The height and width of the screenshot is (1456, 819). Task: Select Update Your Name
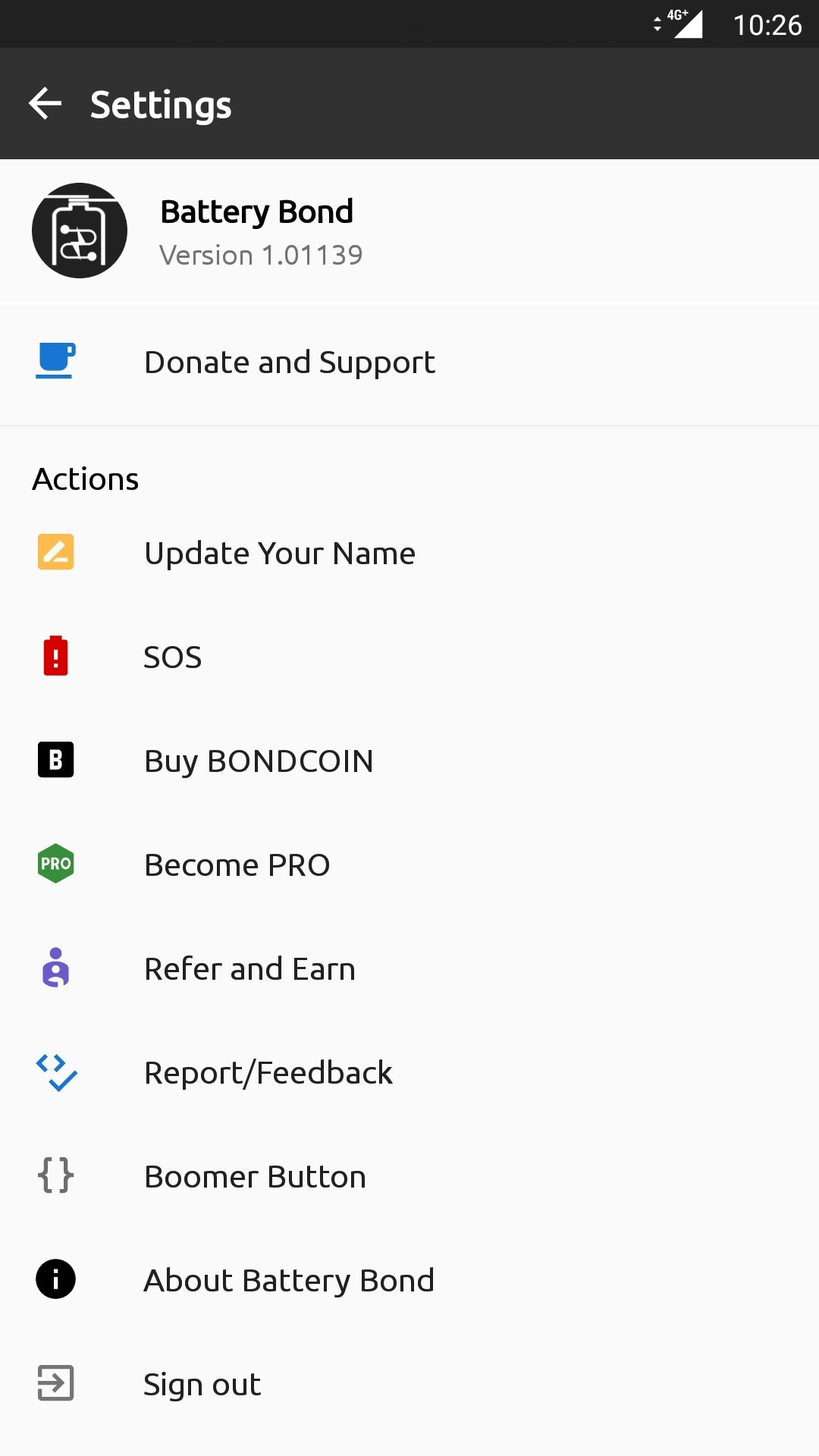pos(280,553)
